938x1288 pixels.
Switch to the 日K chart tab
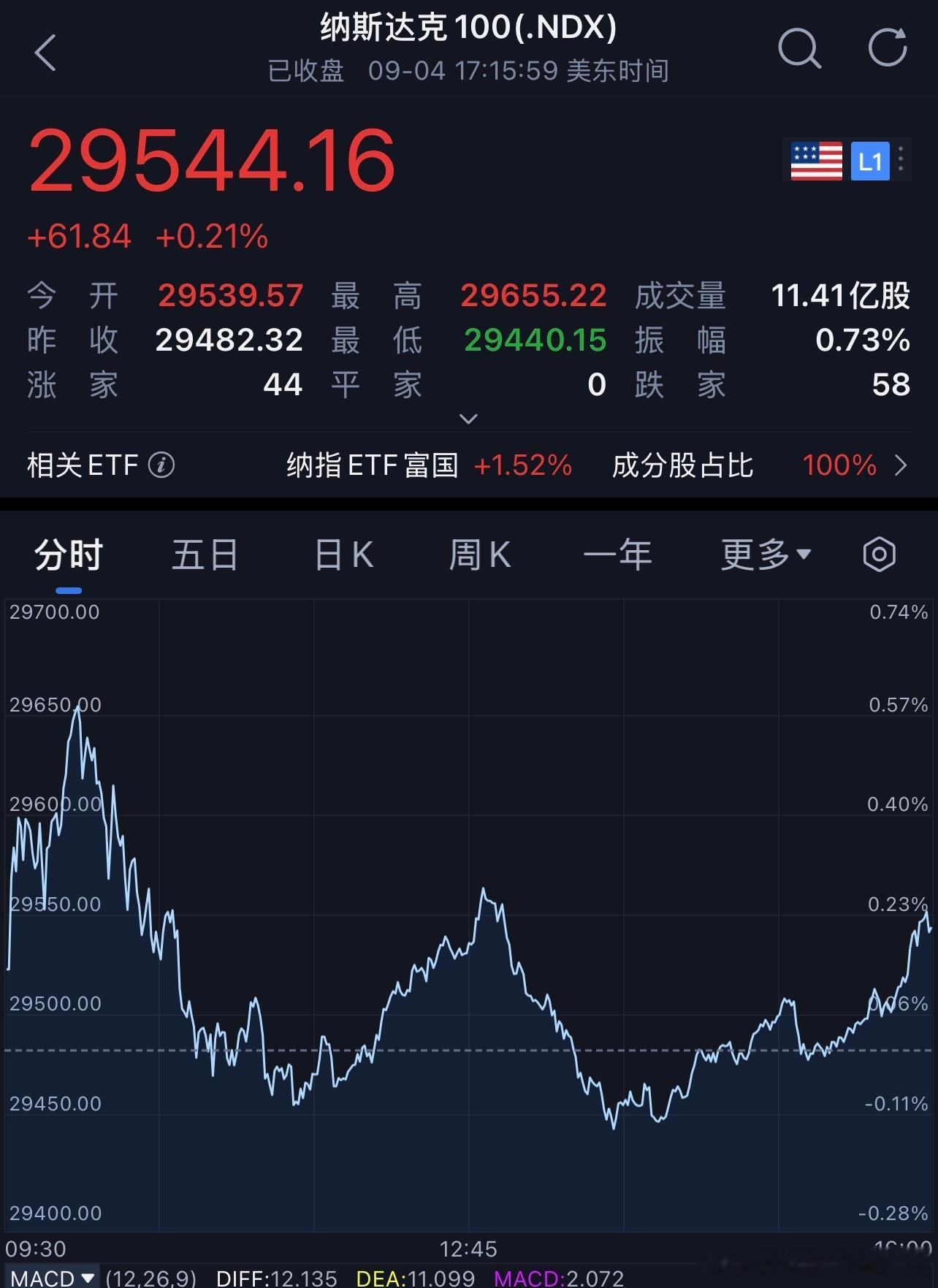[344, 555]
